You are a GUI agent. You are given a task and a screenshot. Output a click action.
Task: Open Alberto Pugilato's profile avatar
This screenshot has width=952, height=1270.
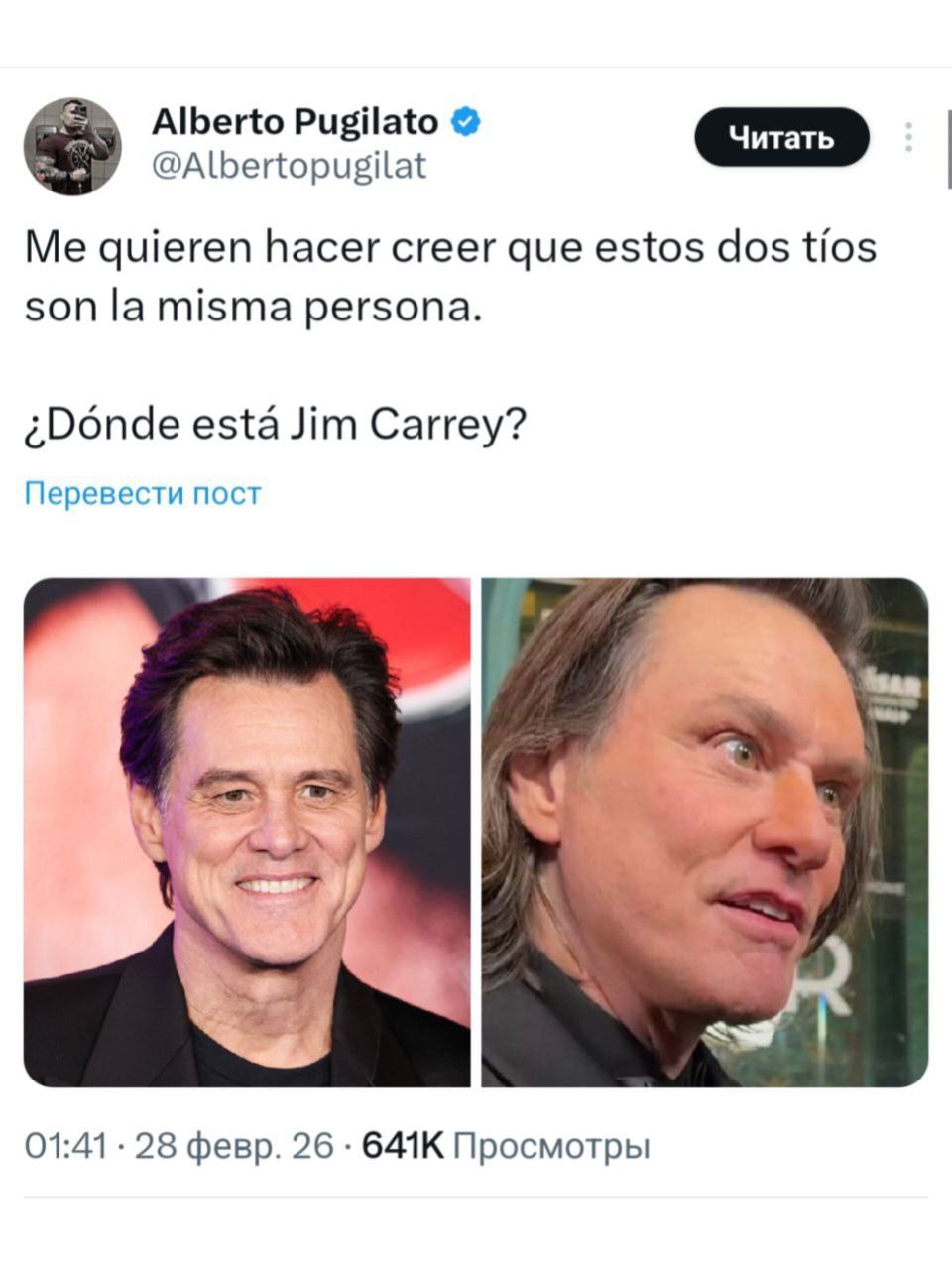pos(71,146)
